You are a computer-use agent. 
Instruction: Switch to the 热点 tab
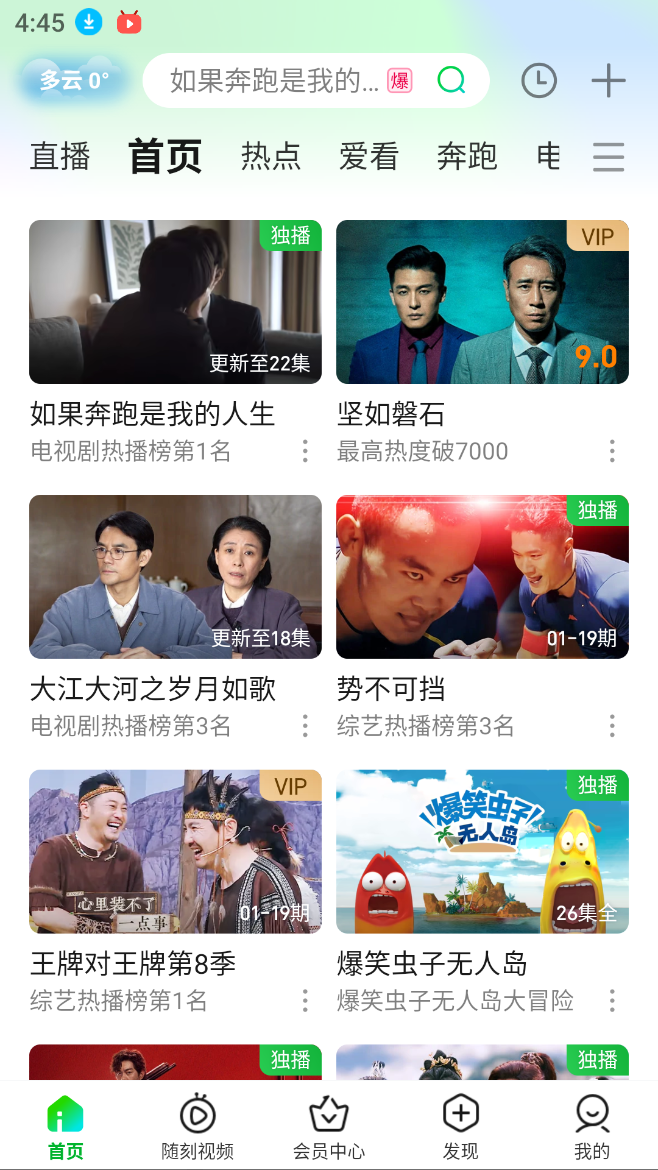click(x=271, y=157)
